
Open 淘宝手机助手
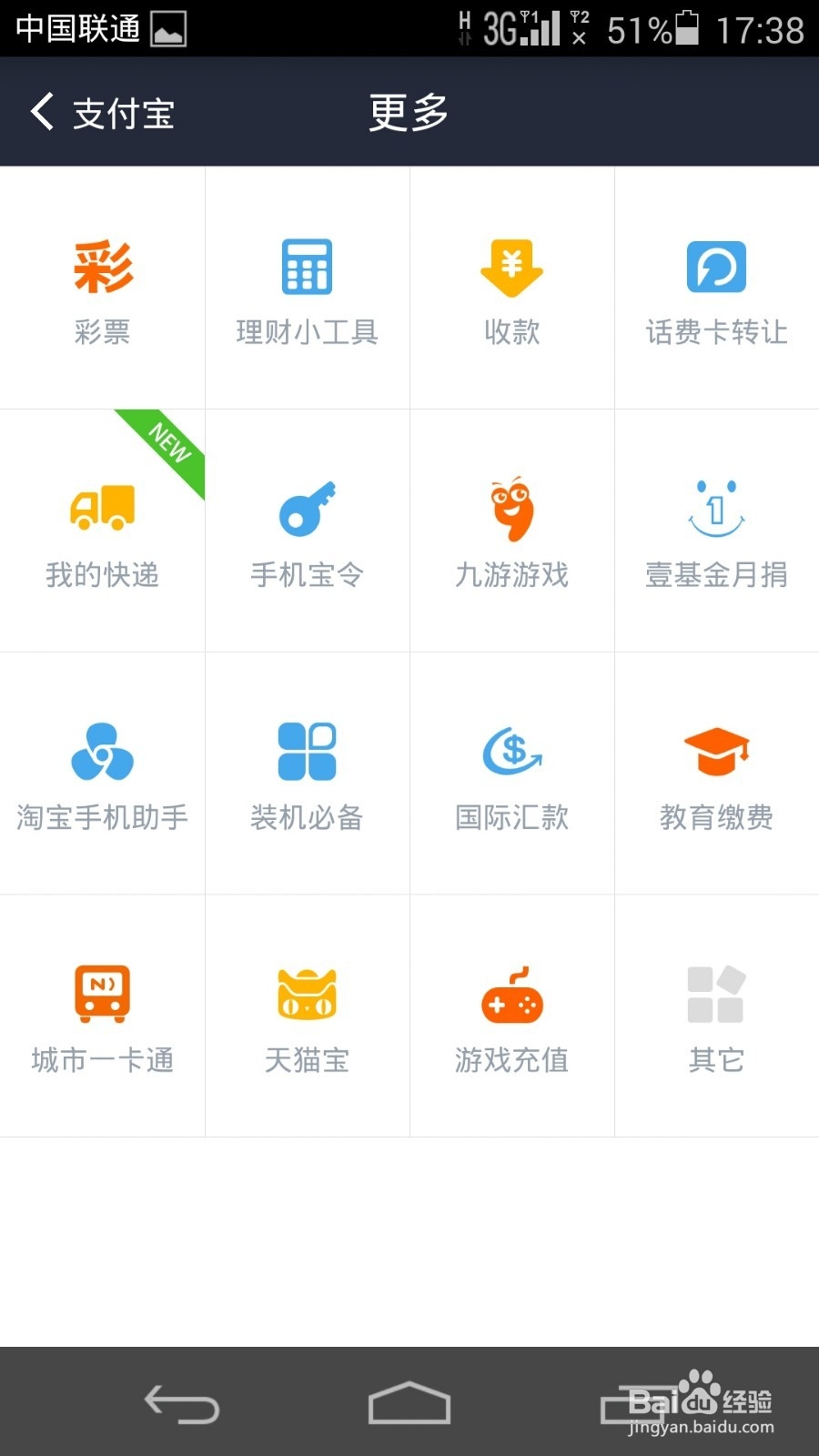(102, 773)
